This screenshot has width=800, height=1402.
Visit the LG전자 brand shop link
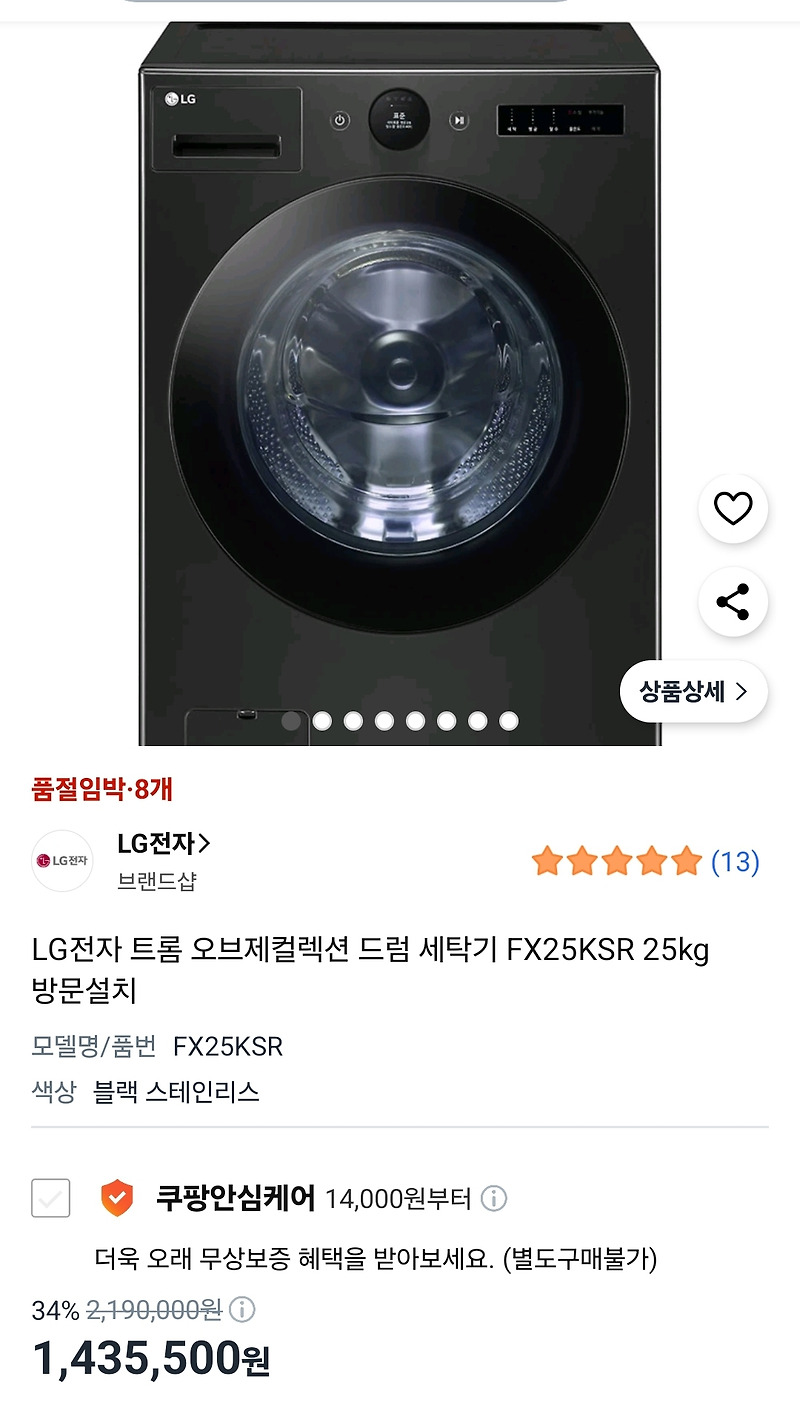(158, 842)
